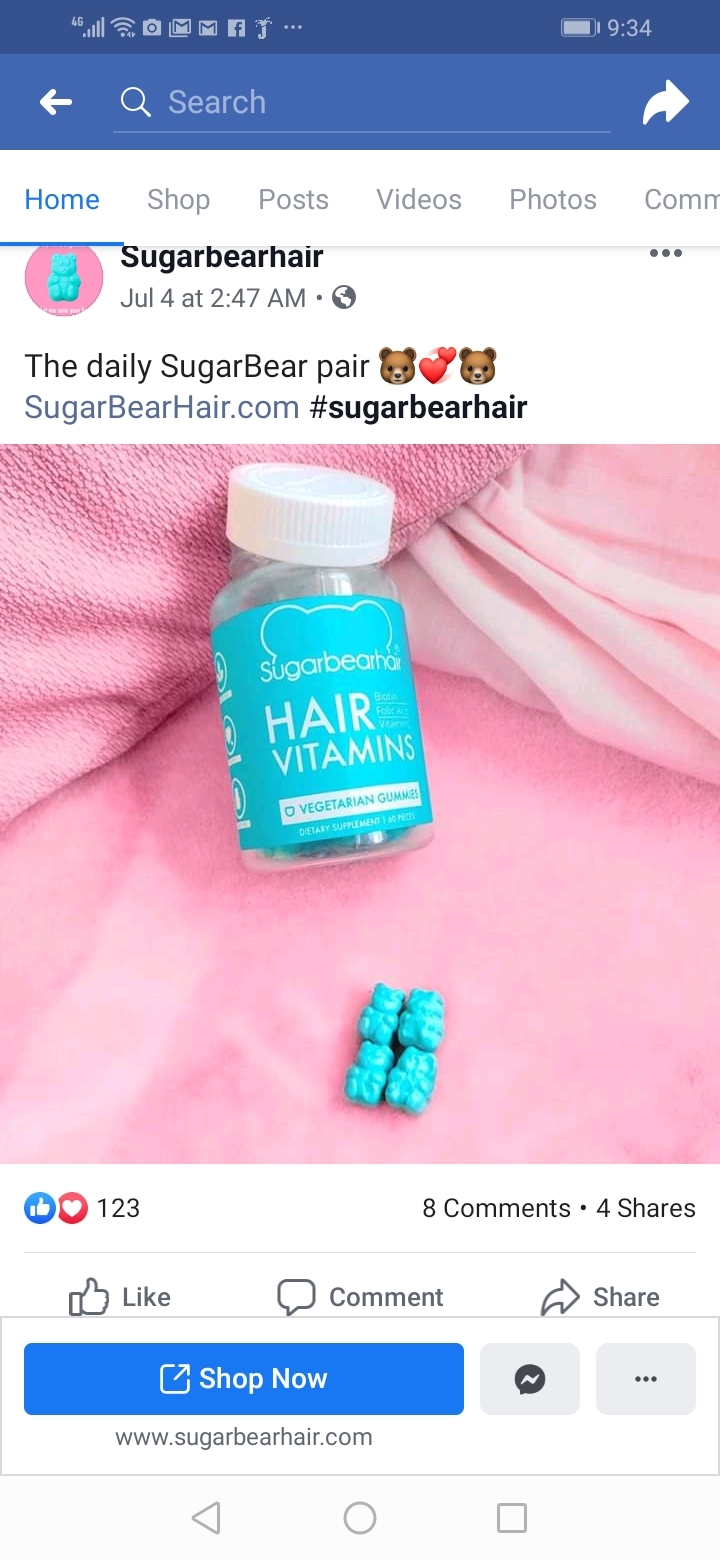Like the Sugarbearhair post
Image resolution: width=720 pixels, height=1560 pixels.
pyautogui.click(x=120, y=1296)
